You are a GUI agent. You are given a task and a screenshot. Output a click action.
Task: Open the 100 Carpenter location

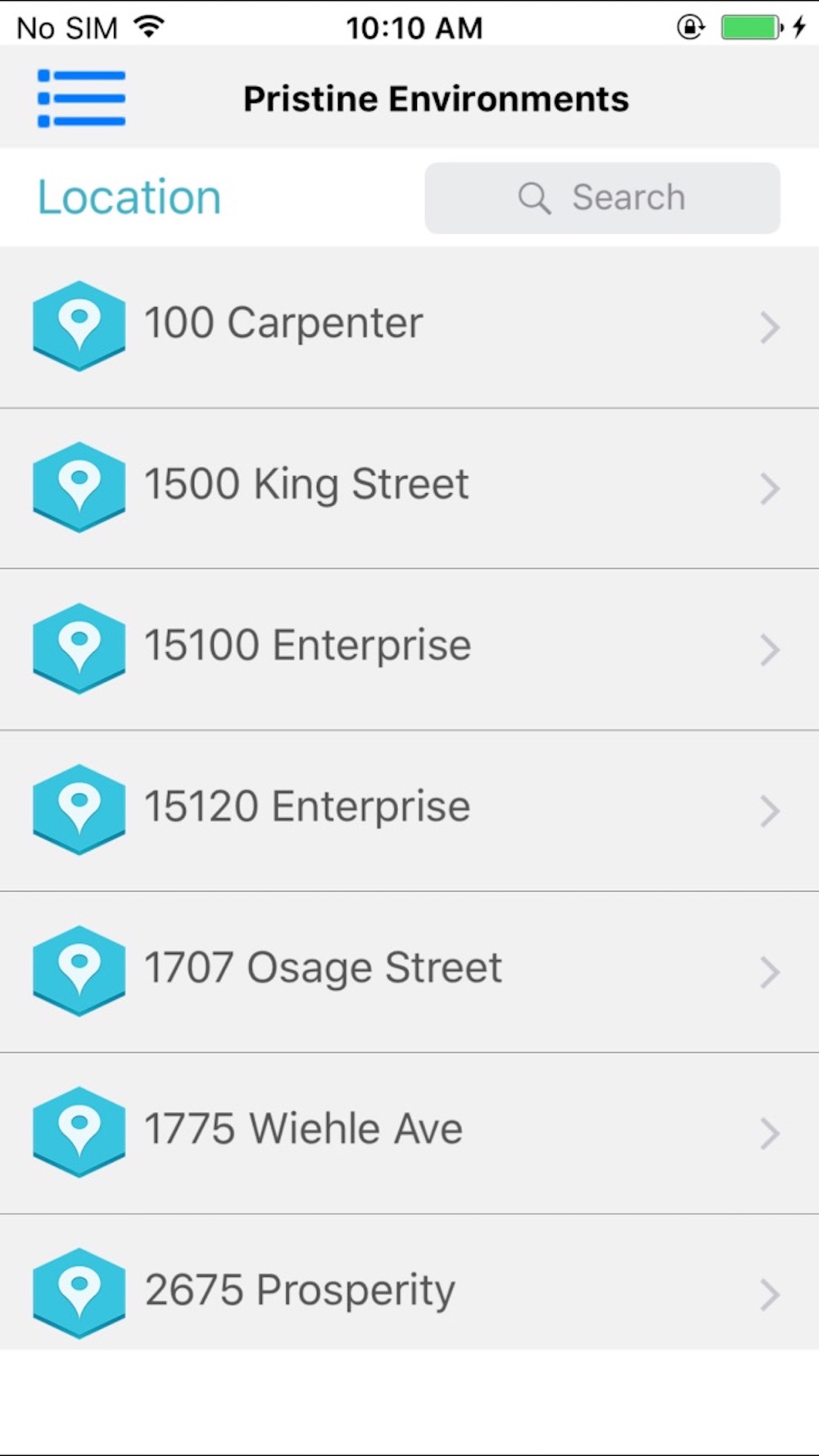coord(409,328)
